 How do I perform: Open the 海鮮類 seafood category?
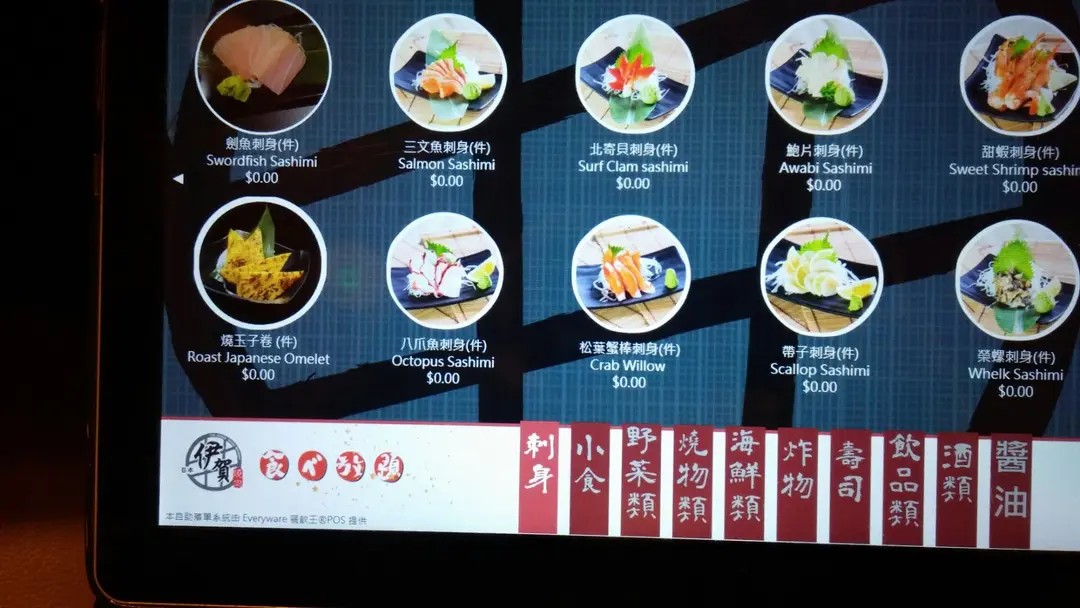click(744, 483)
